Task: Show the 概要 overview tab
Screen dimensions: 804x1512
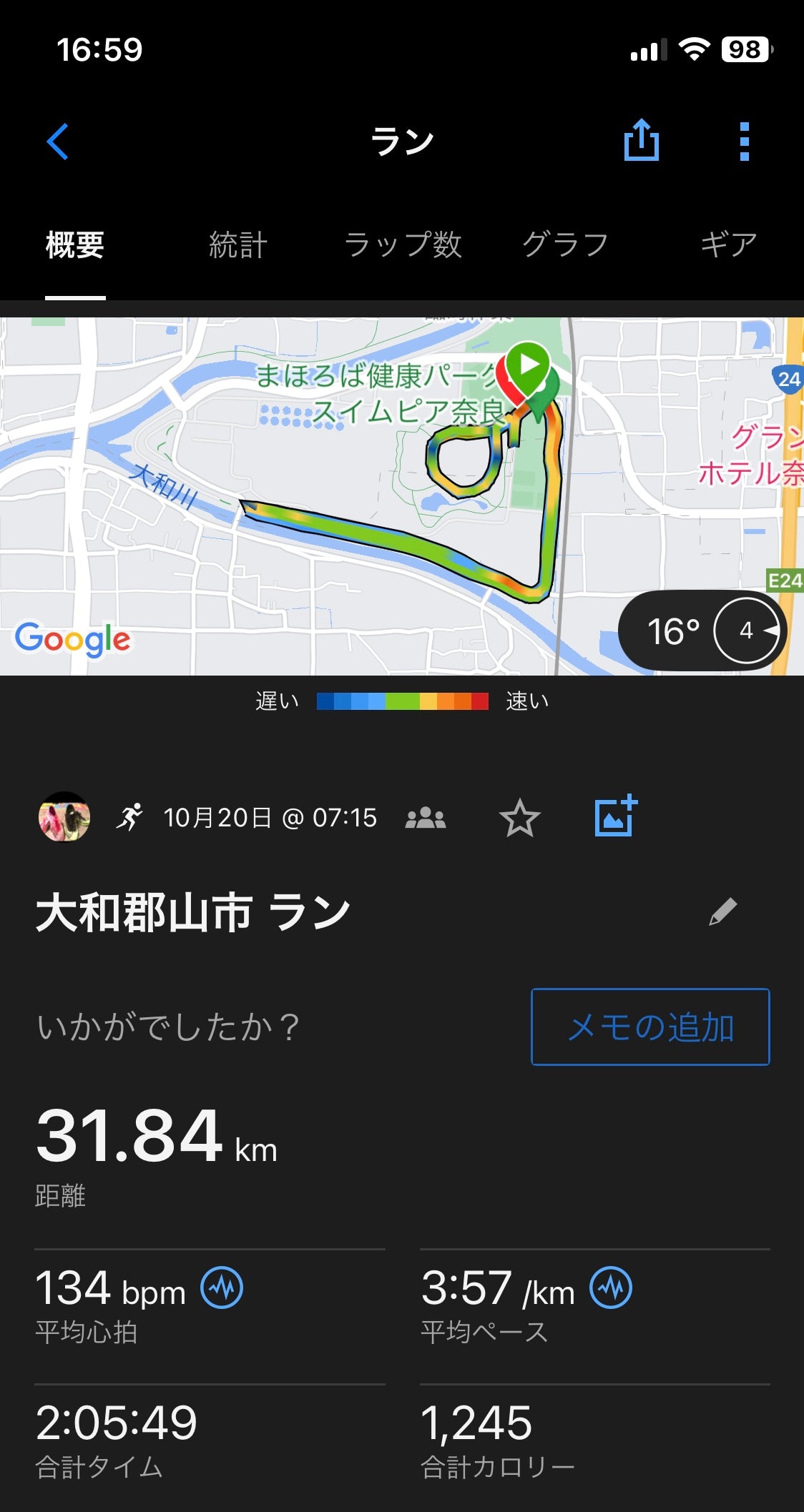Action: coord(75,245)
